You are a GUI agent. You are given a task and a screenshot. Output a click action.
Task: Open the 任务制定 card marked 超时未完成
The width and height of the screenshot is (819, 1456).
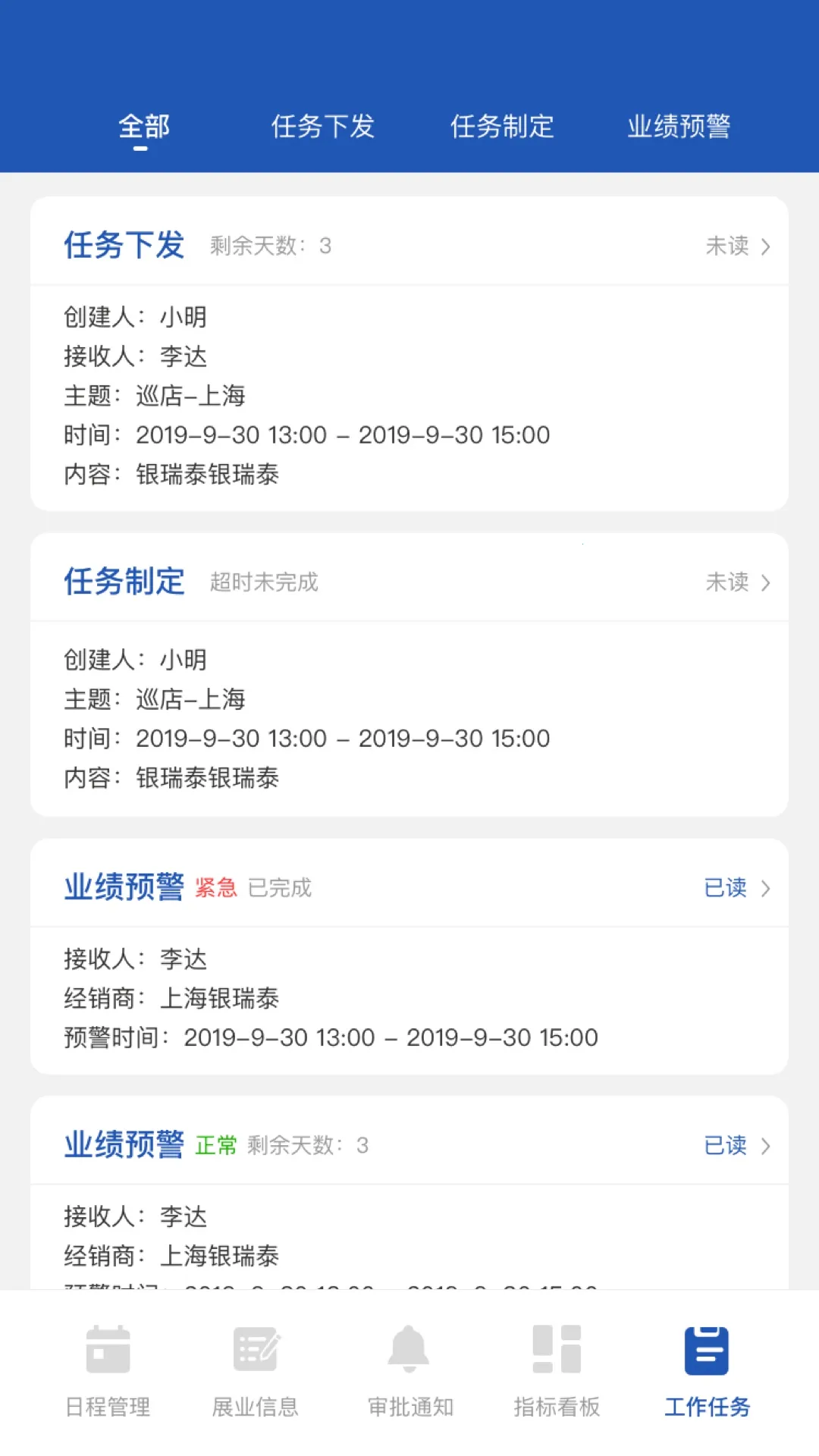pos(409,675)
